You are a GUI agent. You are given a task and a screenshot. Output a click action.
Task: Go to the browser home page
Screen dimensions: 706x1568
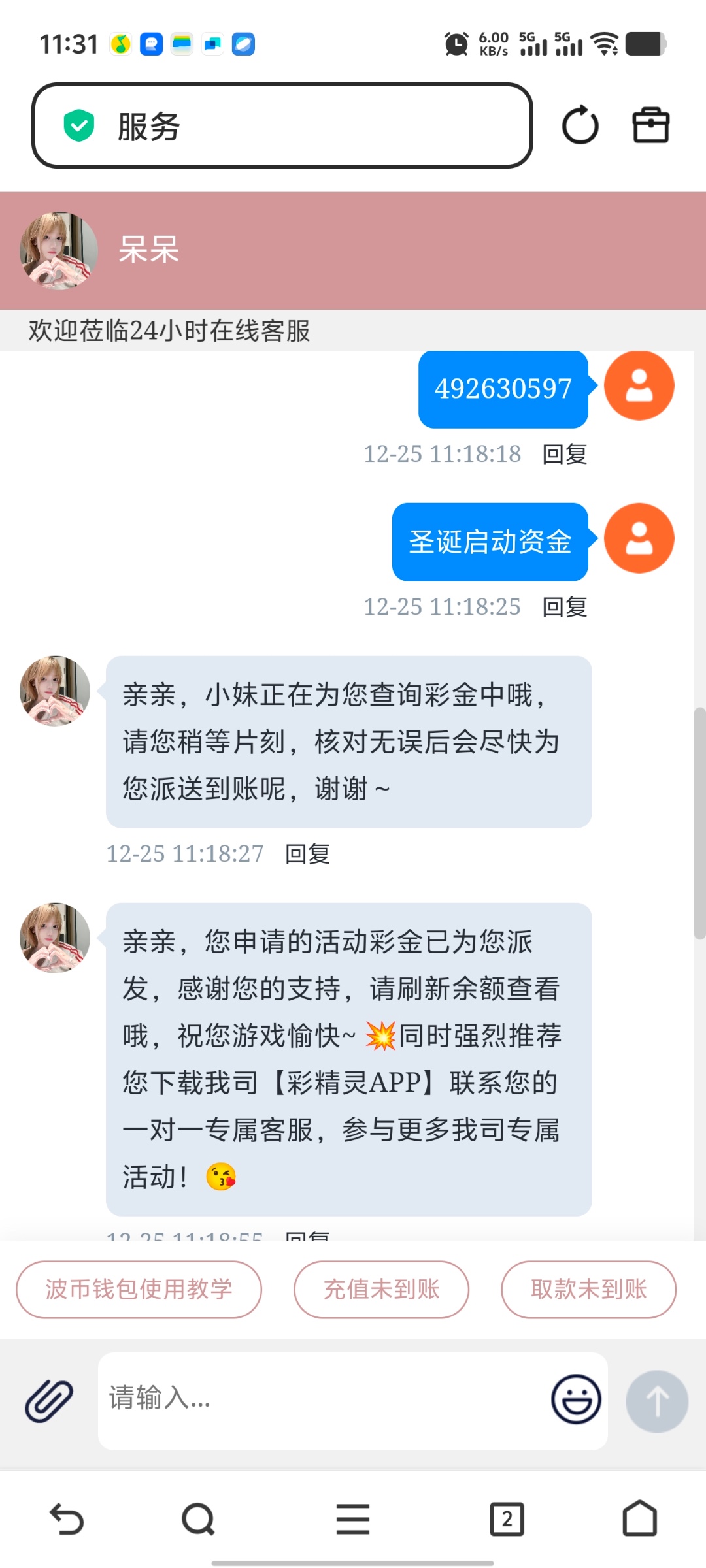point(639,1519)
